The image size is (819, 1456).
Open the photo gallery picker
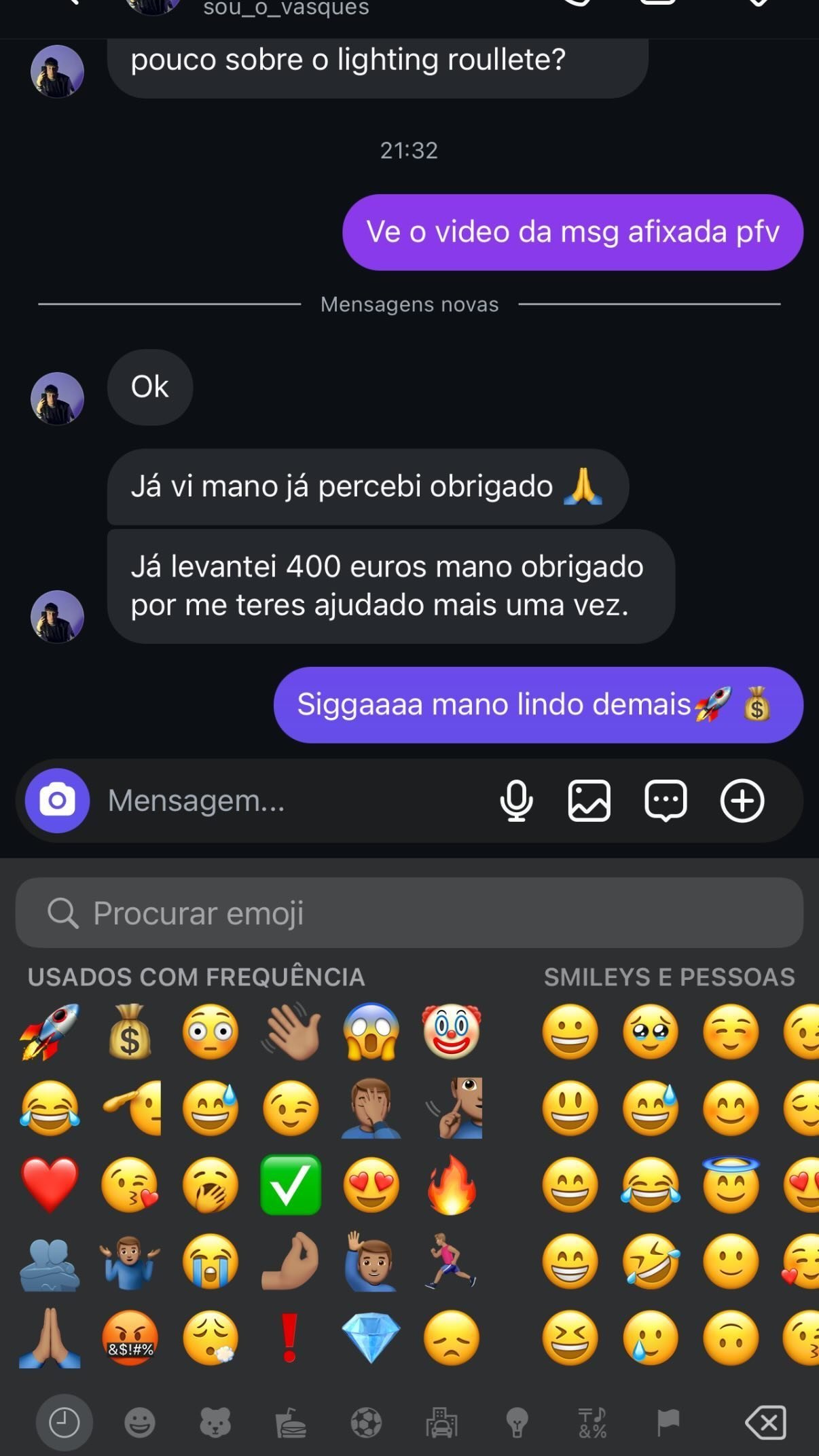pos(589,801)
